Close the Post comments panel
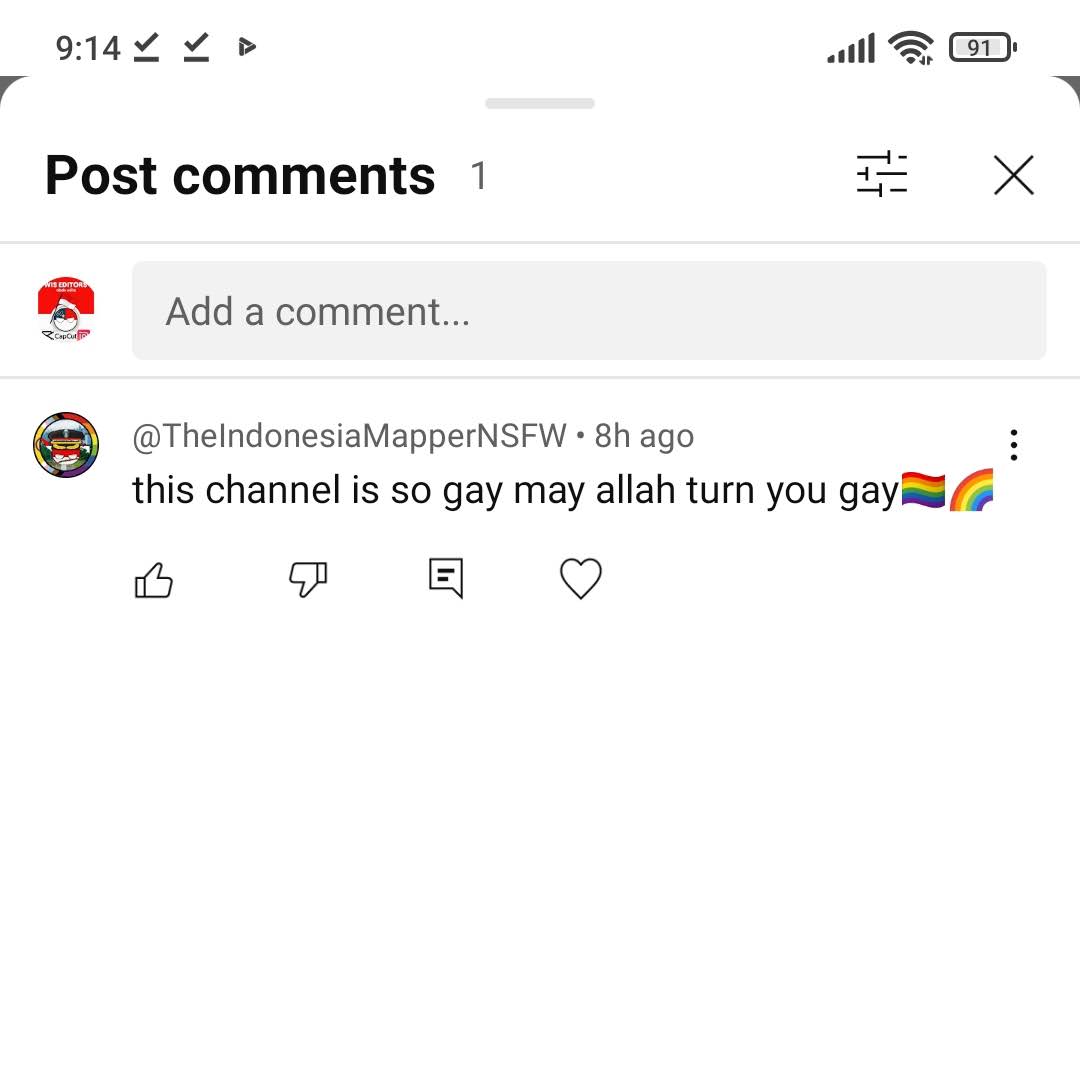1080x1080 pixels. tap(1013, 176)
